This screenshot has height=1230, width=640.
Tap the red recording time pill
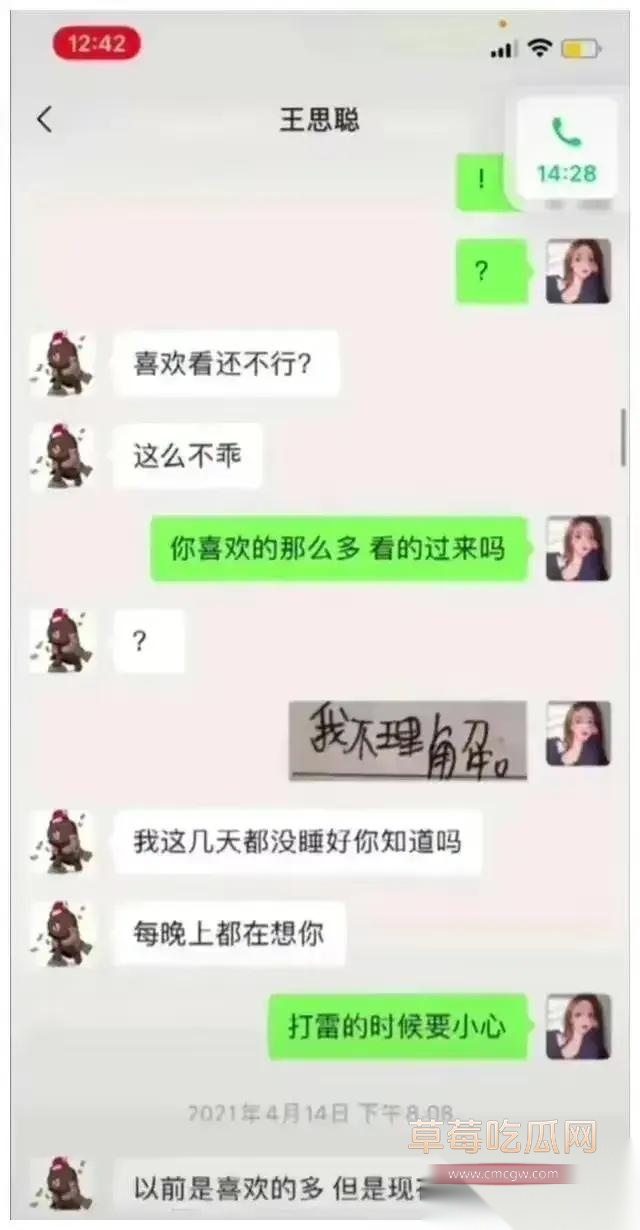tap(96, 43)
